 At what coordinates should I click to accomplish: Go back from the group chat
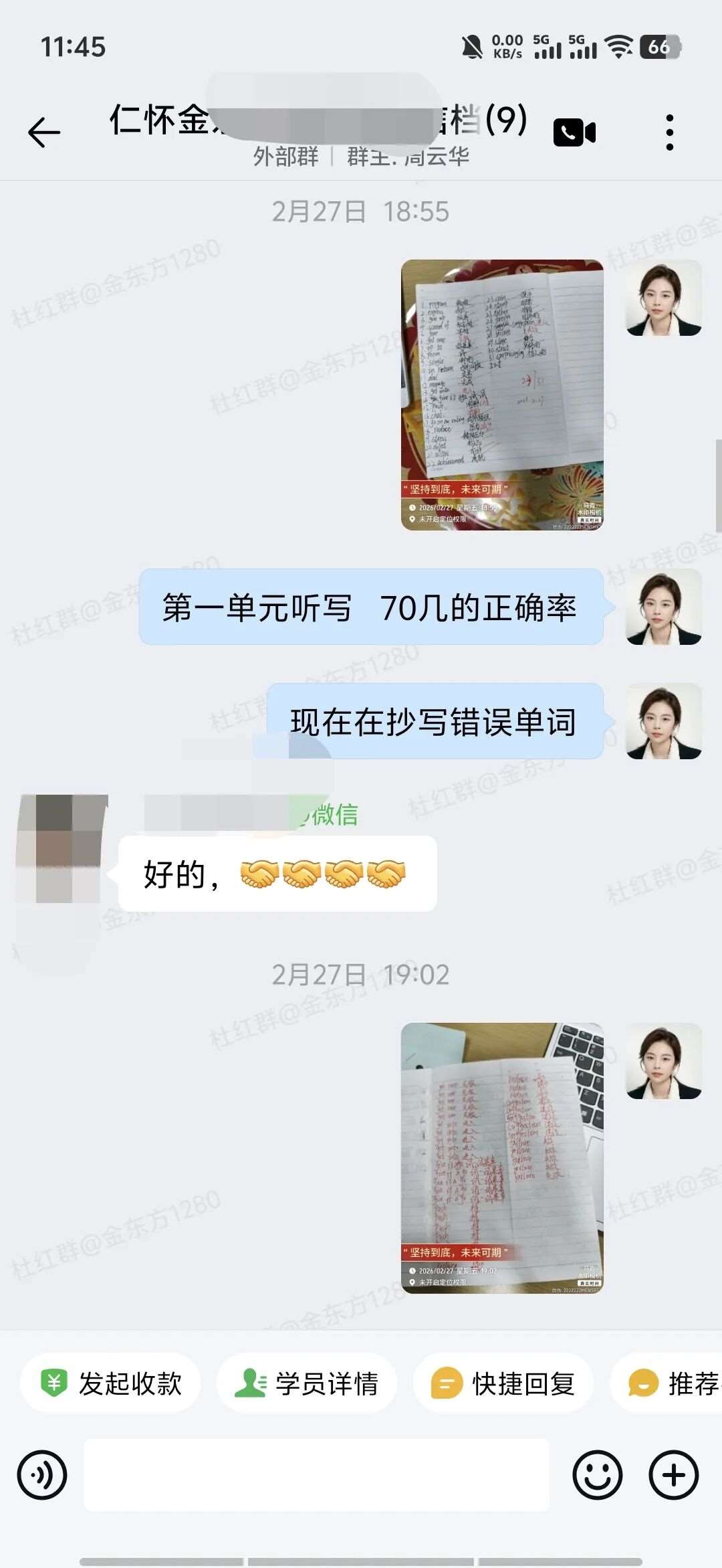point(44,132)
